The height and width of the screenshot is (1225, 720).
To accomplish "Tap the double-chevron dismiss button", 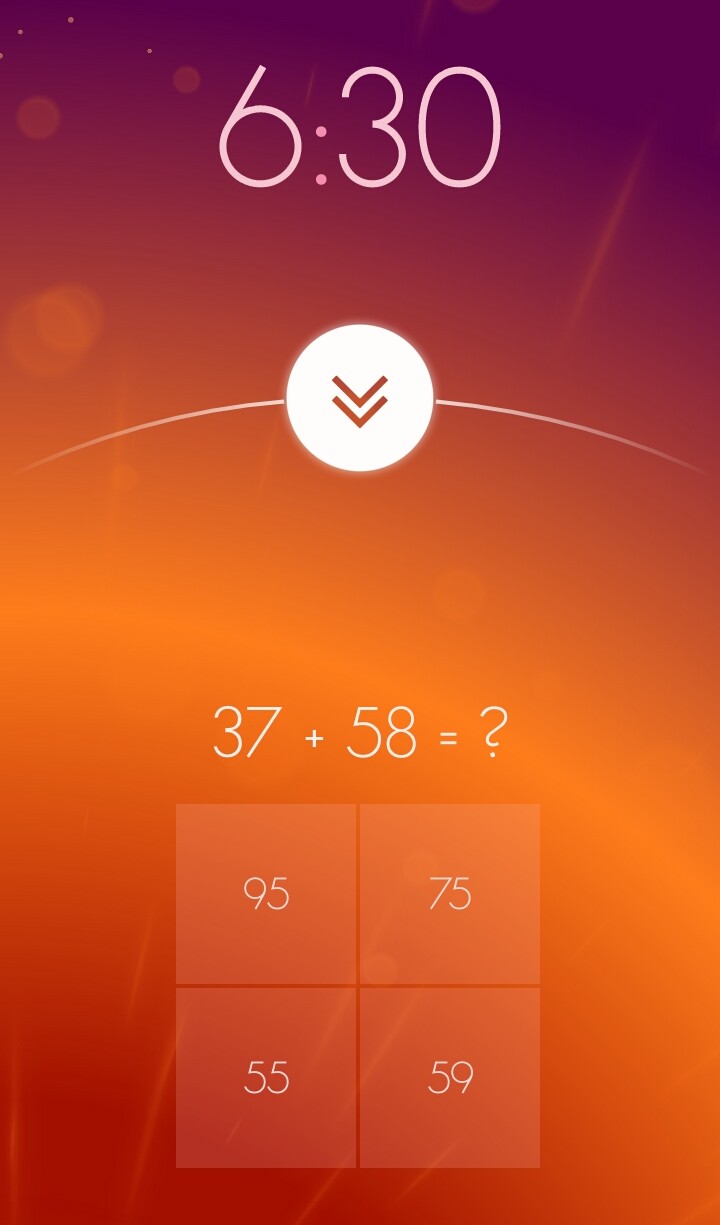I will [360, 398].
